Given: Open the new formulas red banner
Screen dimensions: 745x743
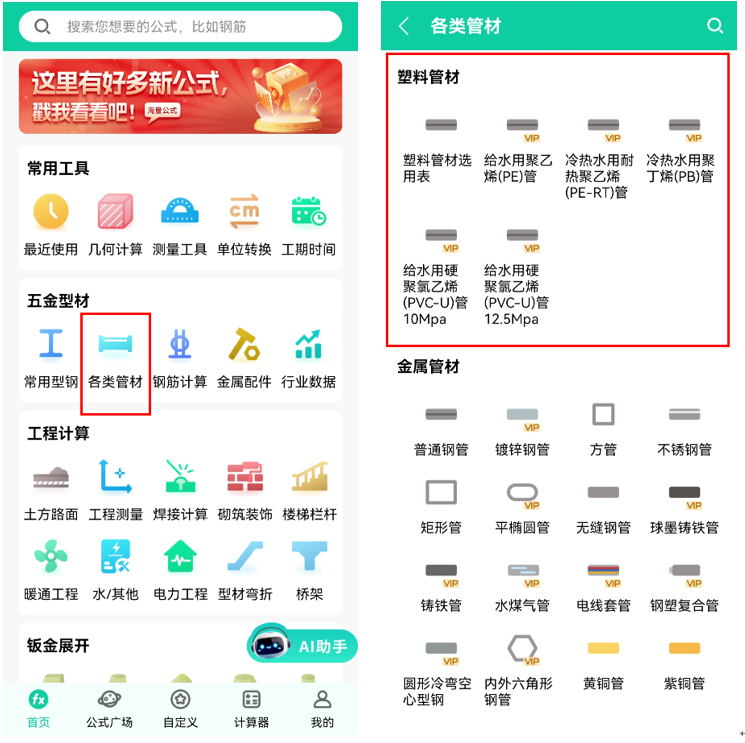Looking at the screenshot, I should (180, 96).
